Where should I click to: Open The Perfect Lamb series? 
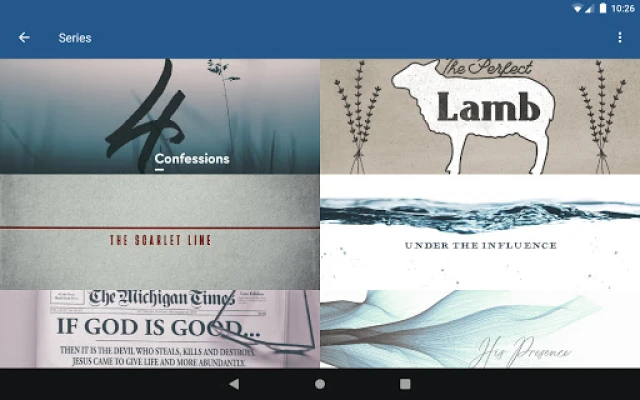tap(480, 117)
